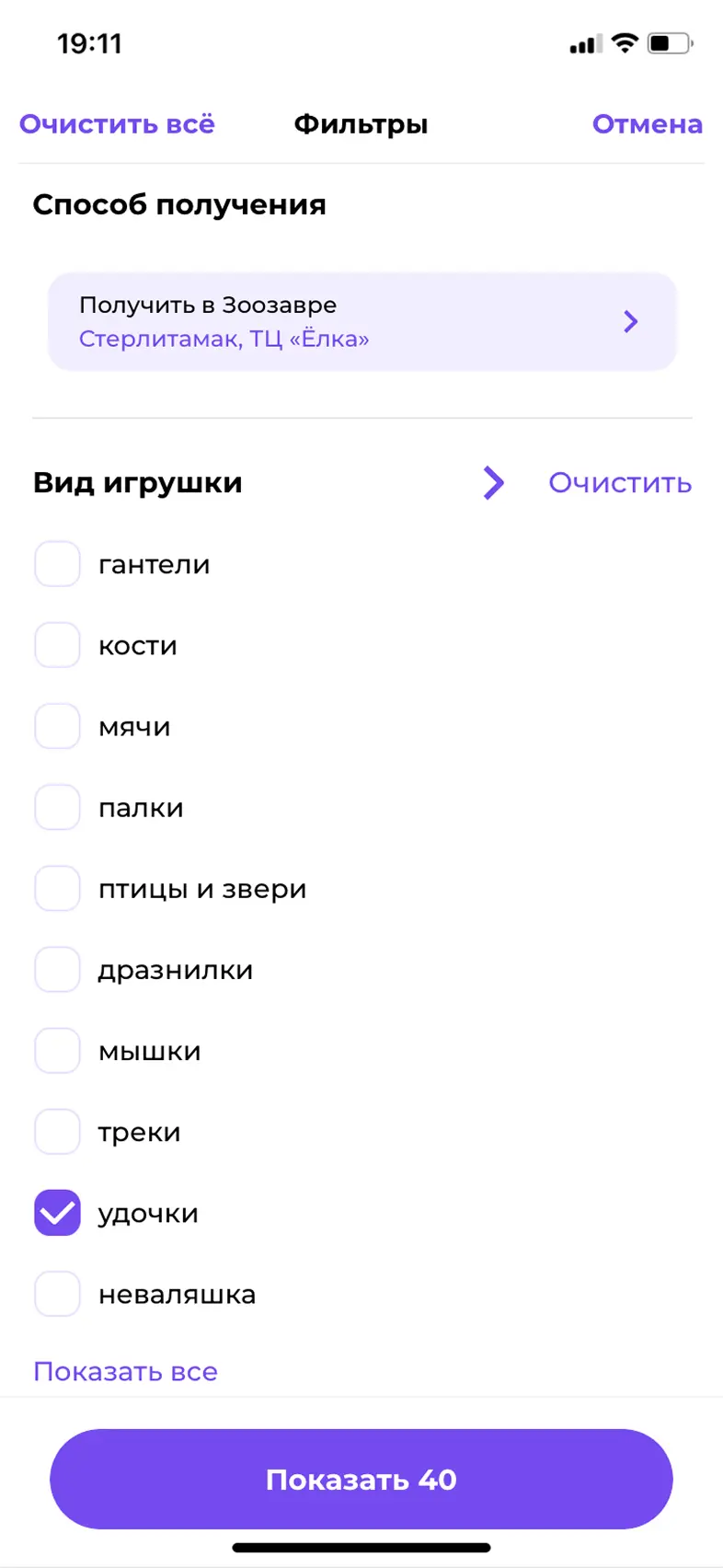This screenshot has height=1568, width=723.
Task: Enable the гантели filter checkbox
Action: pos(57,564)
